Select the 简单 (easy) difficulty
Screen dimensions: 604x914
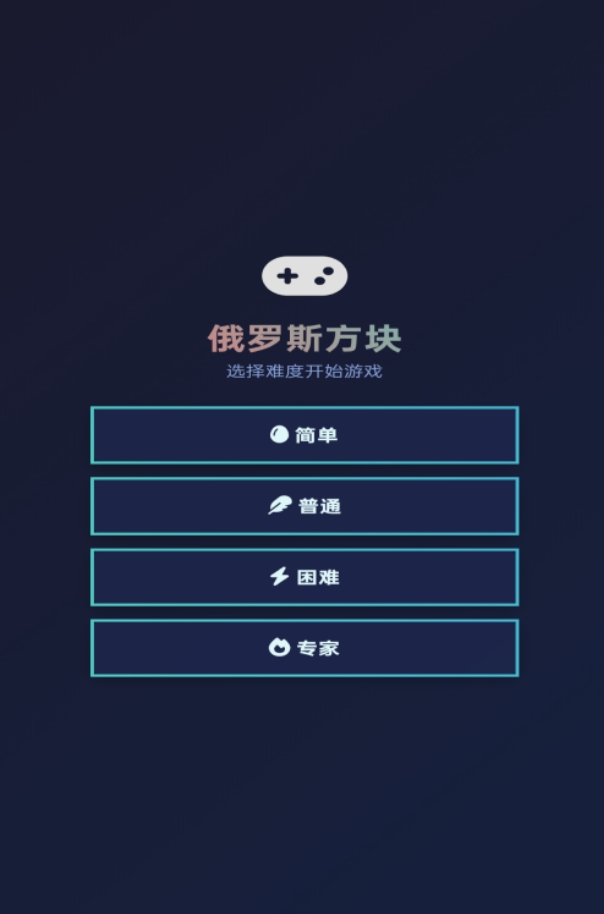(x=304, y=435)
